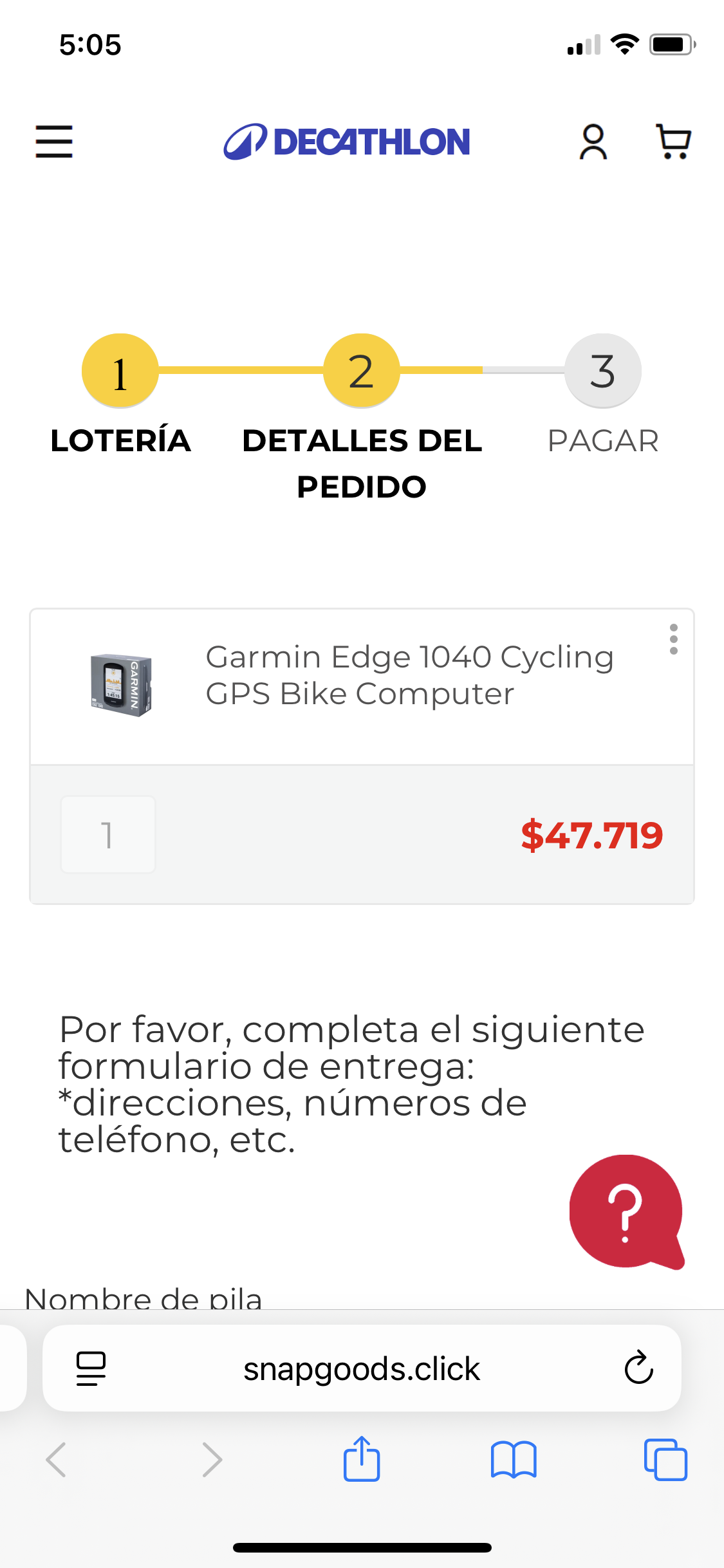Open the page settings icon in the address bar
The height and width of the screenshot is (1568, 724).
pyautogui.click(x=91, y=1368)
